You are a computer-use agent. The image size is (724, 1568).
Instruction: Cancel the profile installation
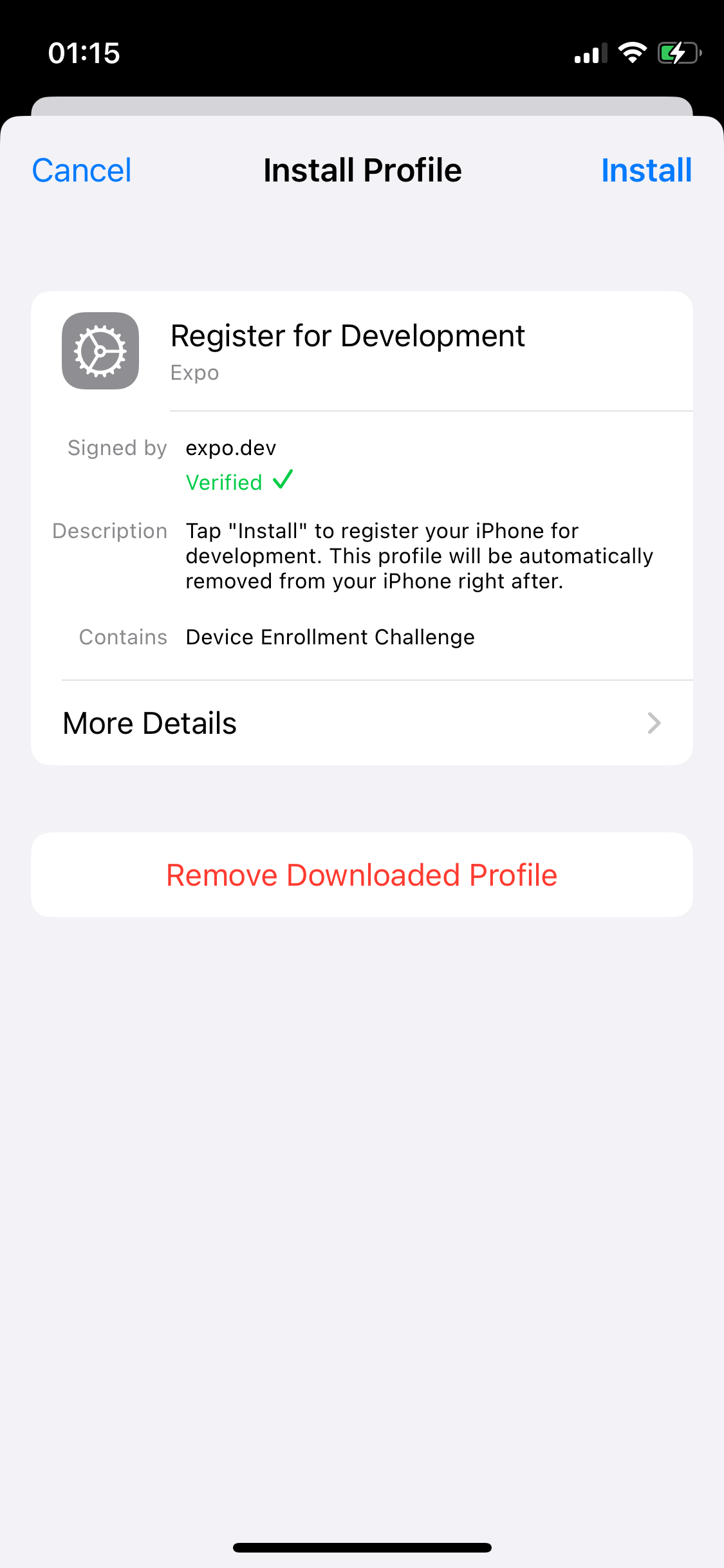click(x=82, y=171)
